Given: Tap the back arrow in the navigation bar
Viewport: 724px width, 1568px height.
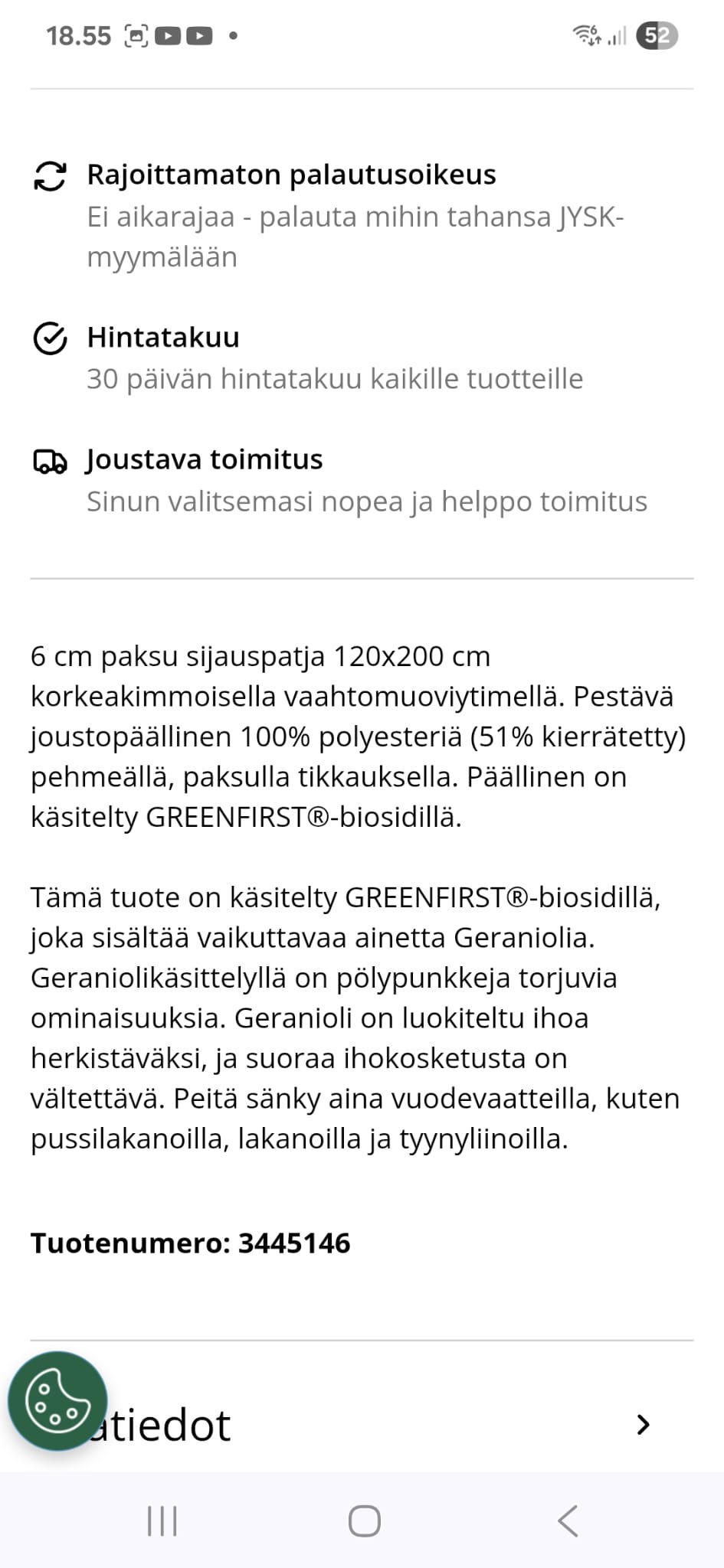Looking at the screenshot, I should pos(567,1522).
